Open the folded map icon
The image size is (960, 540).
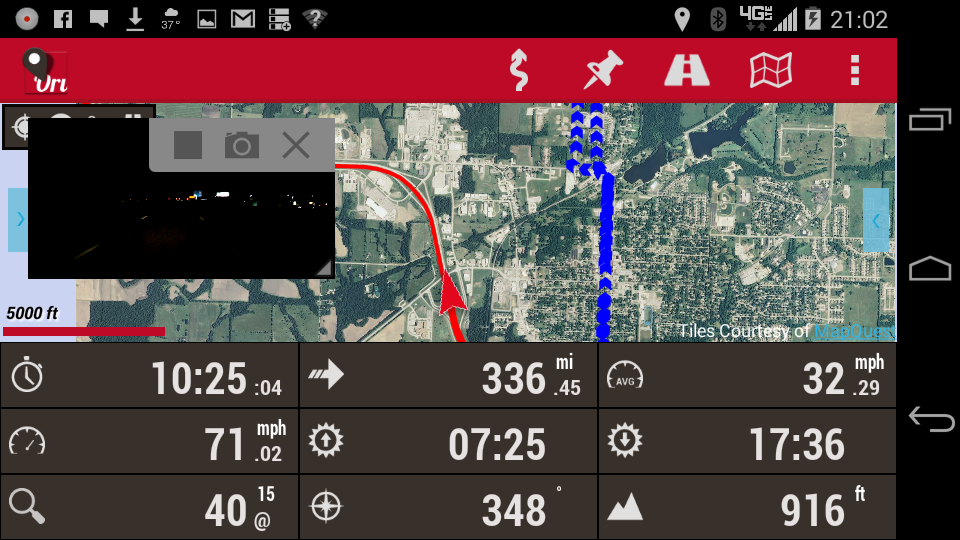[x=771, y=70]
